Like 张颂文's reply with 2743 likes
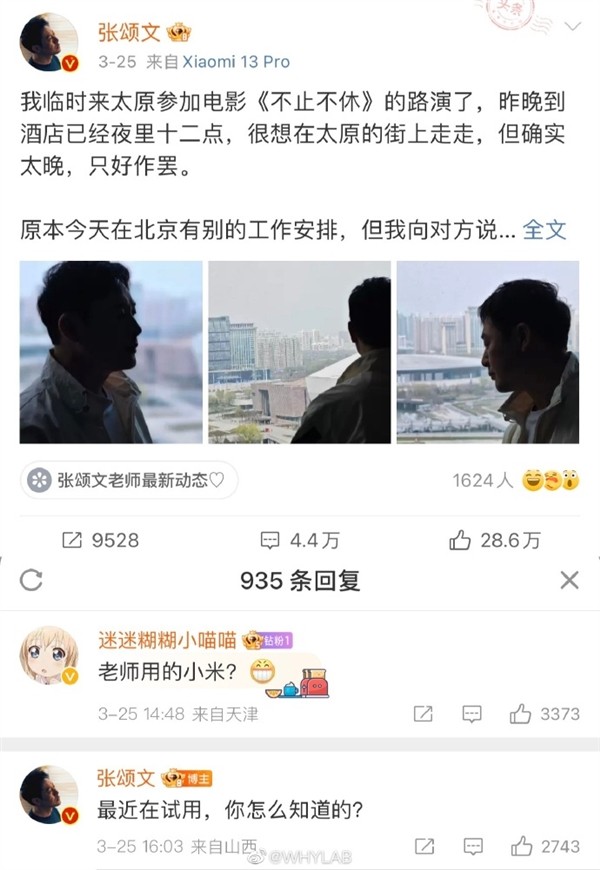Viewport: 600px width, 870px height. (x=544, y=847)
